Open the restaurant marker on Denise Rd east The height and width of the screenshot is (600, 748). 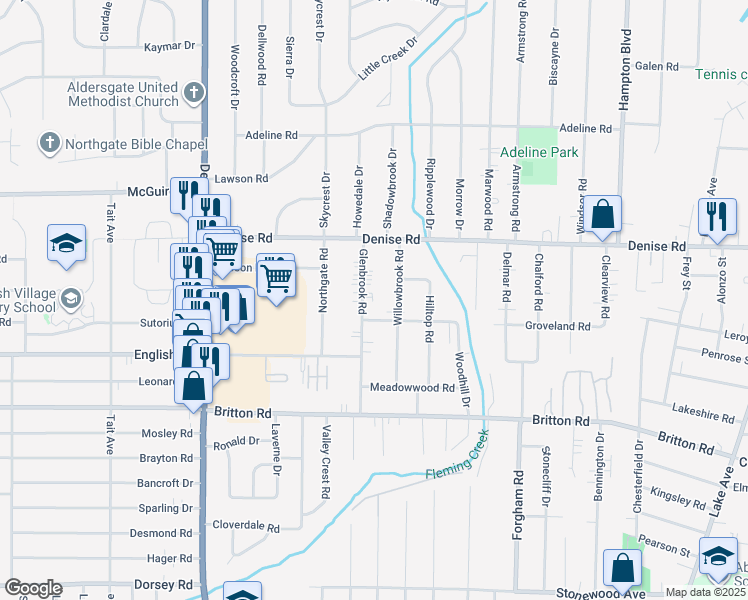point(717,220)
